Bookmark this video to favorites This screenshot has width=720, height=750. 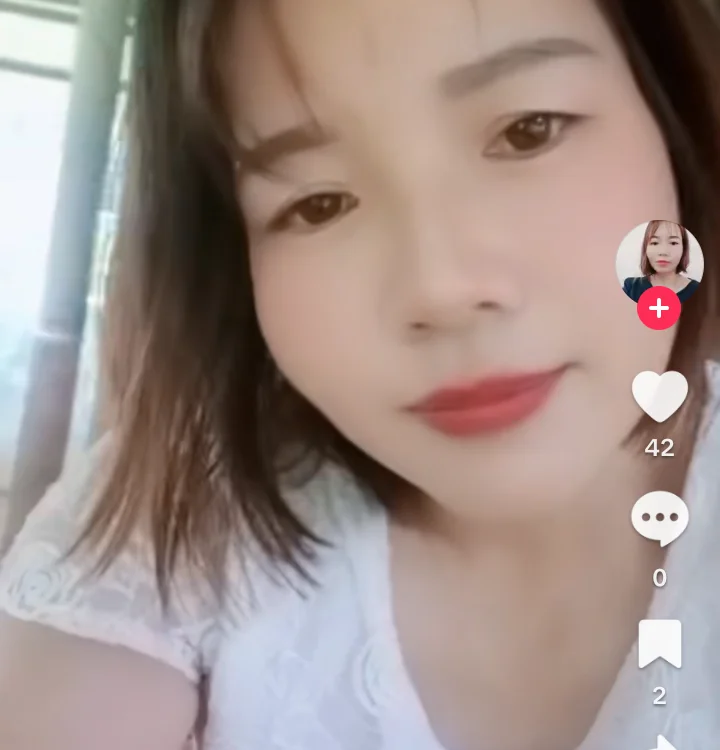pos(660,644)
